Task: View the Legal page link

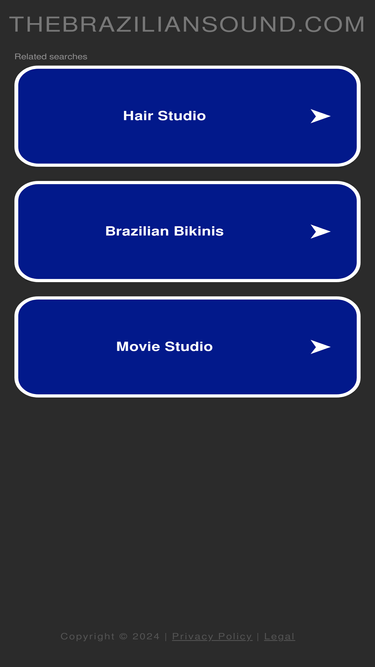Action: pyautogui.click(x=279, y=636)
